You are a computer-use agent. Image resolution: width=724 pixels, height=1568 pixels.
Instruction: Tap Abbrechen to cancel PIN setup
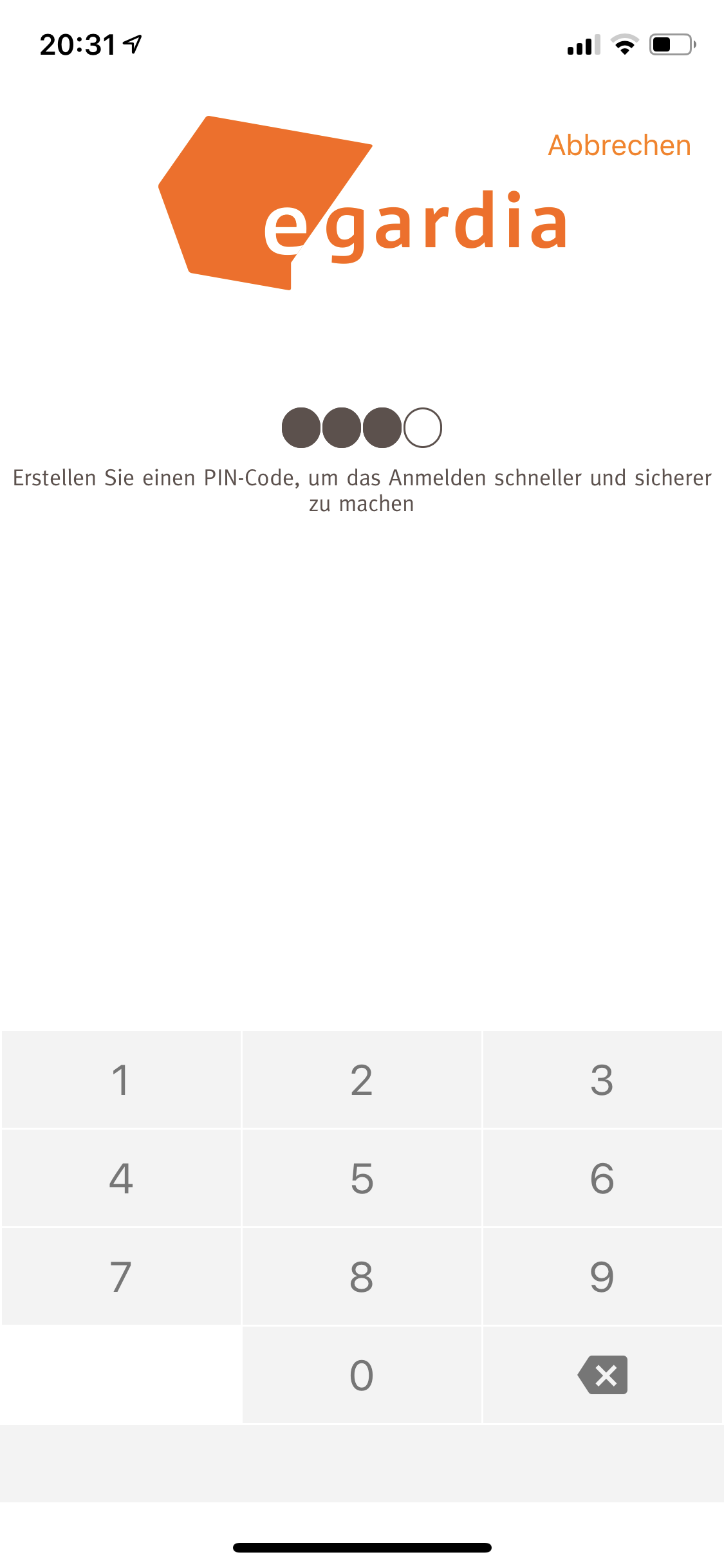(619, 145)
